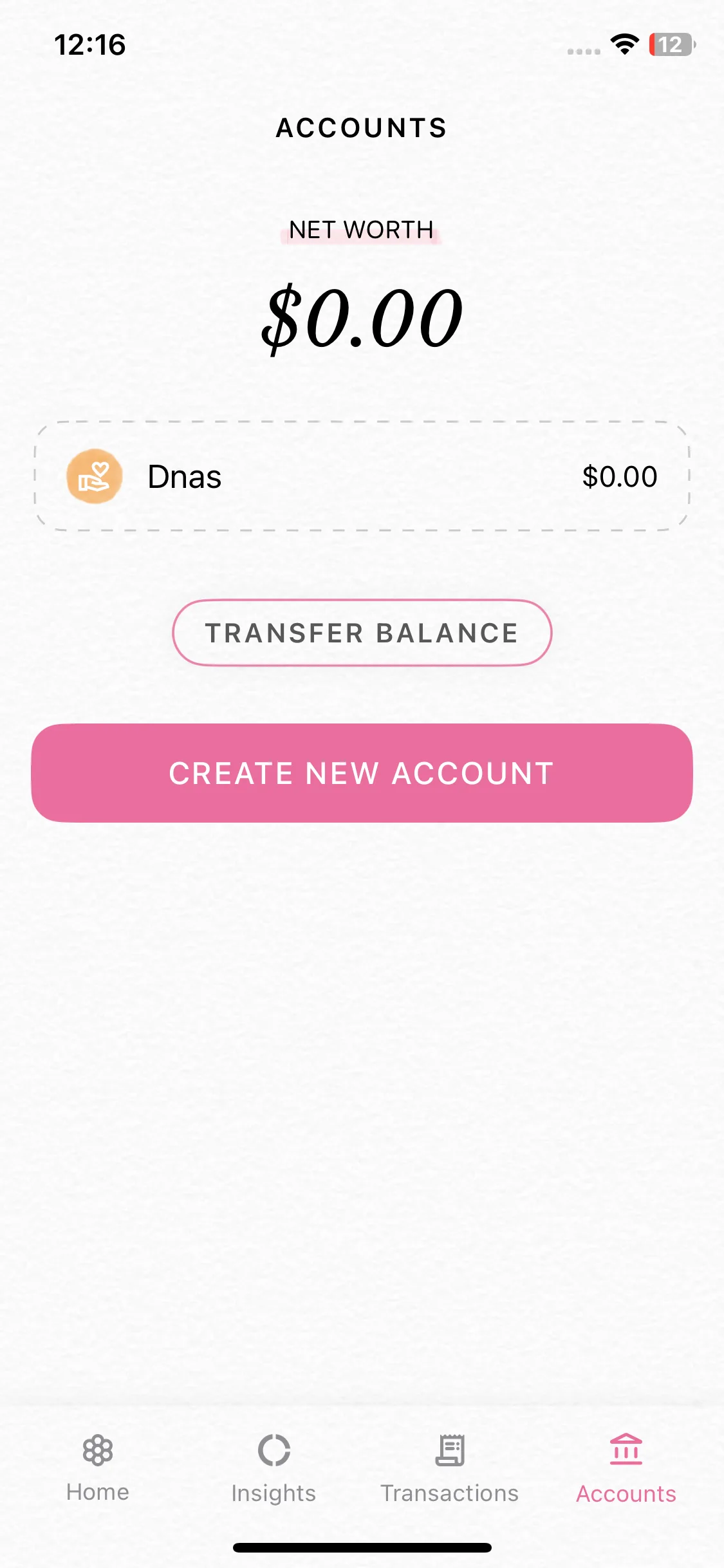Switch to the Home tab
This screenshot has width=724, height=1568.
click(98, 1468)
